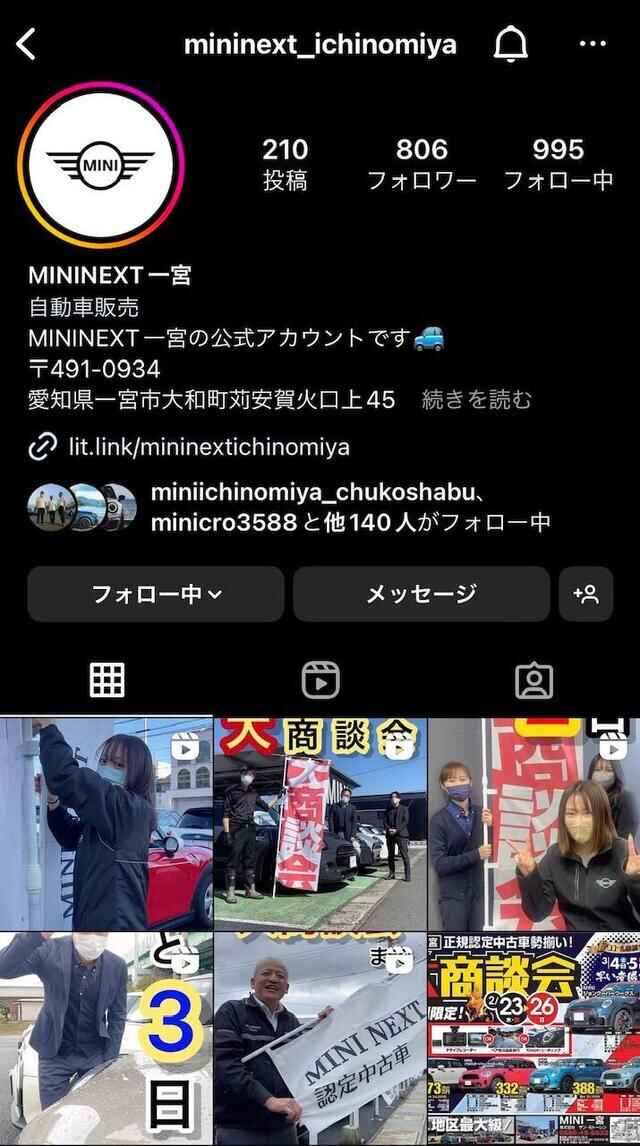The image size is (640, 1146).
Task: Tap the suggested accounts add-person icon
Action: pyautogui.click(x=586, y=594)
